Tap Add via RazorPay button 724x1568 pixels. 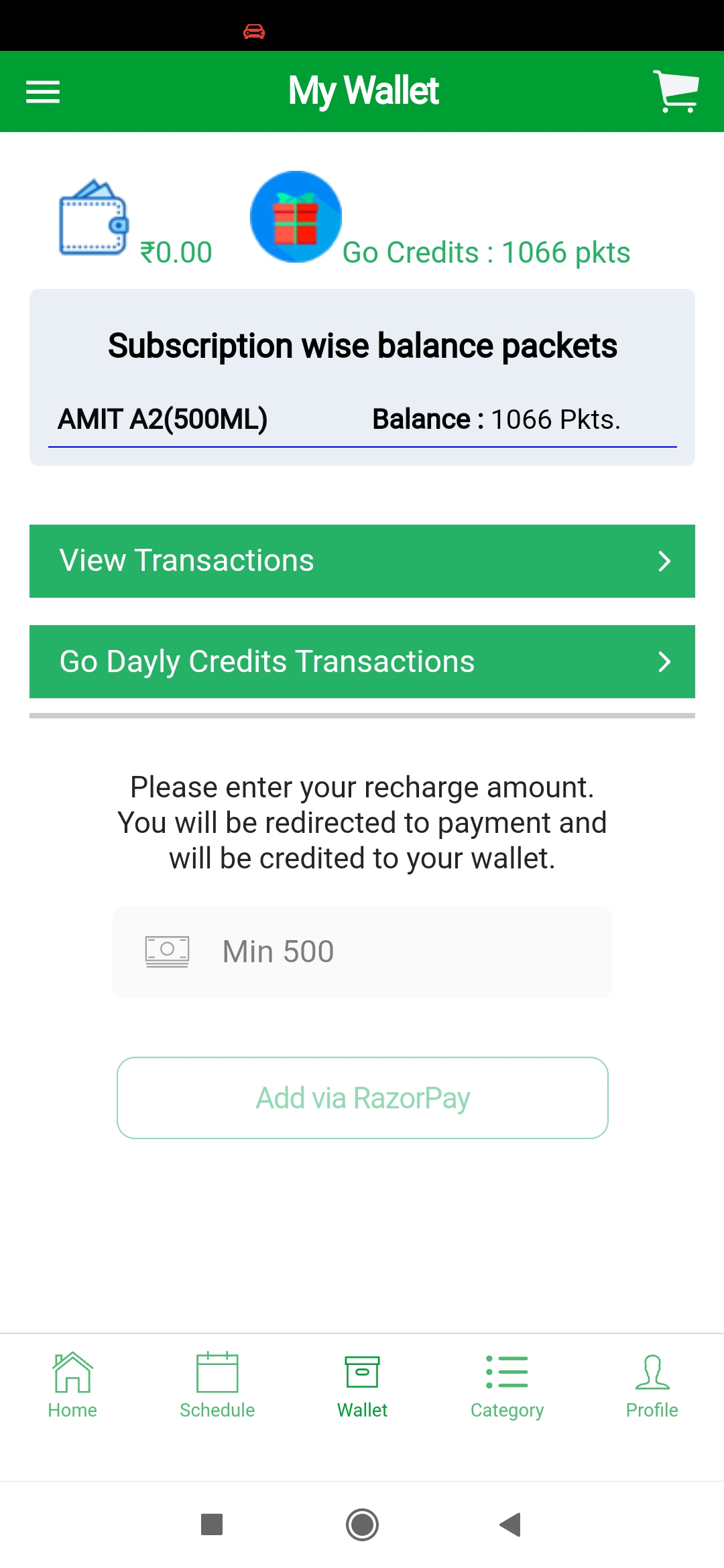tap(362, 1098)
